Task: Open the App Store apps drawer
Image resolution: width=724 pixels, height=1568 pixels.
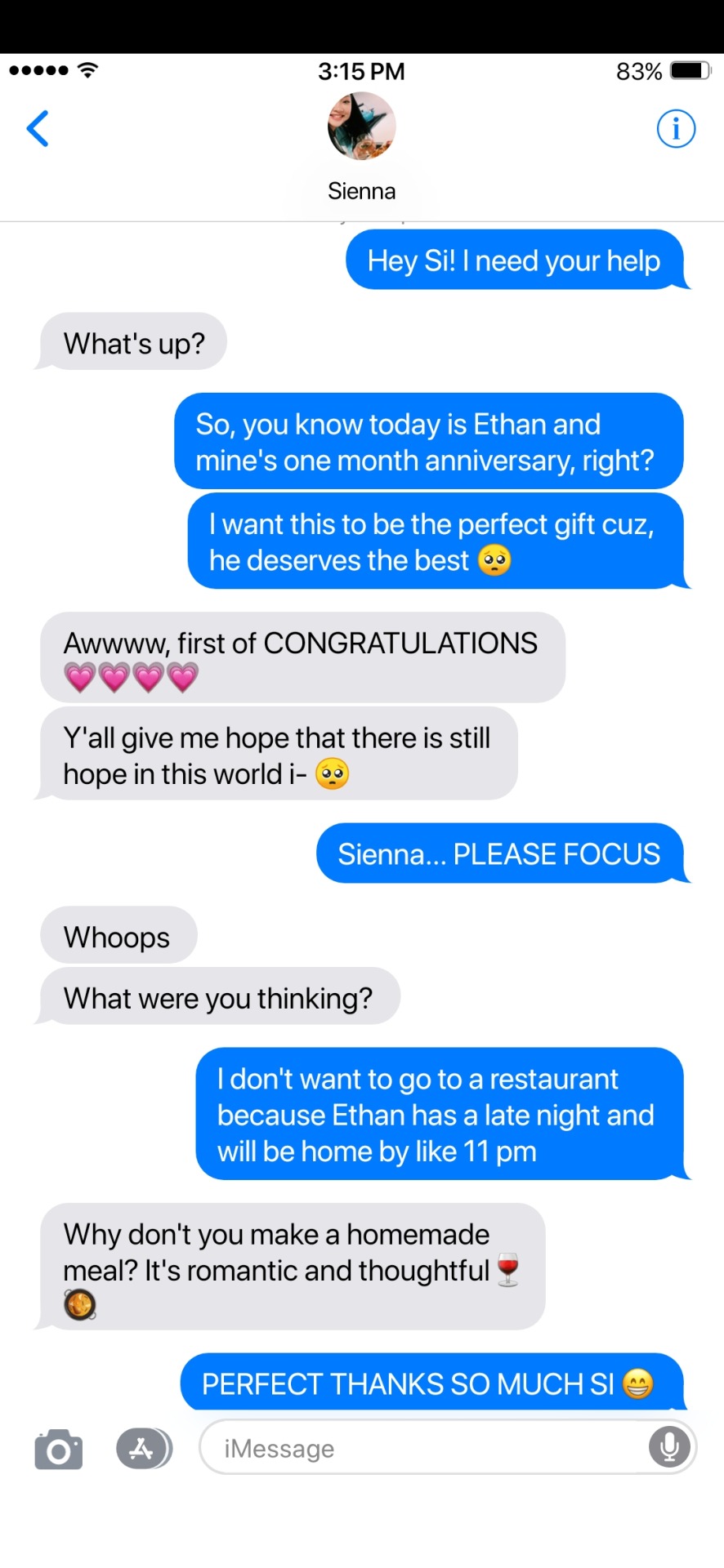Action: coord(143,1449)
